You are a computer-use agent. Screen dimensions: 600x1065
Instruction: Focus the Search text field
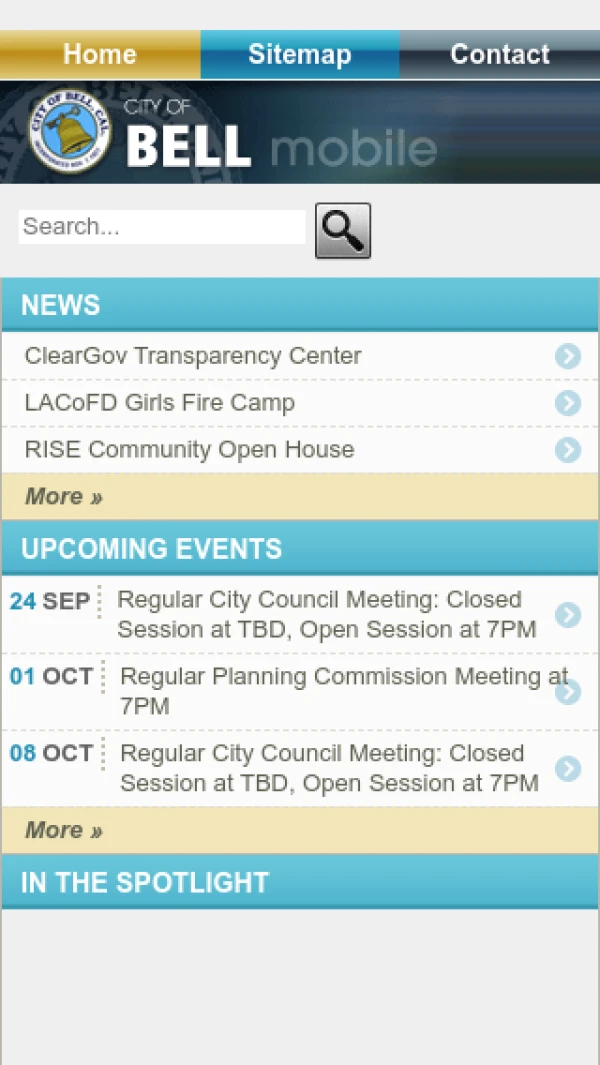(162, 227)
